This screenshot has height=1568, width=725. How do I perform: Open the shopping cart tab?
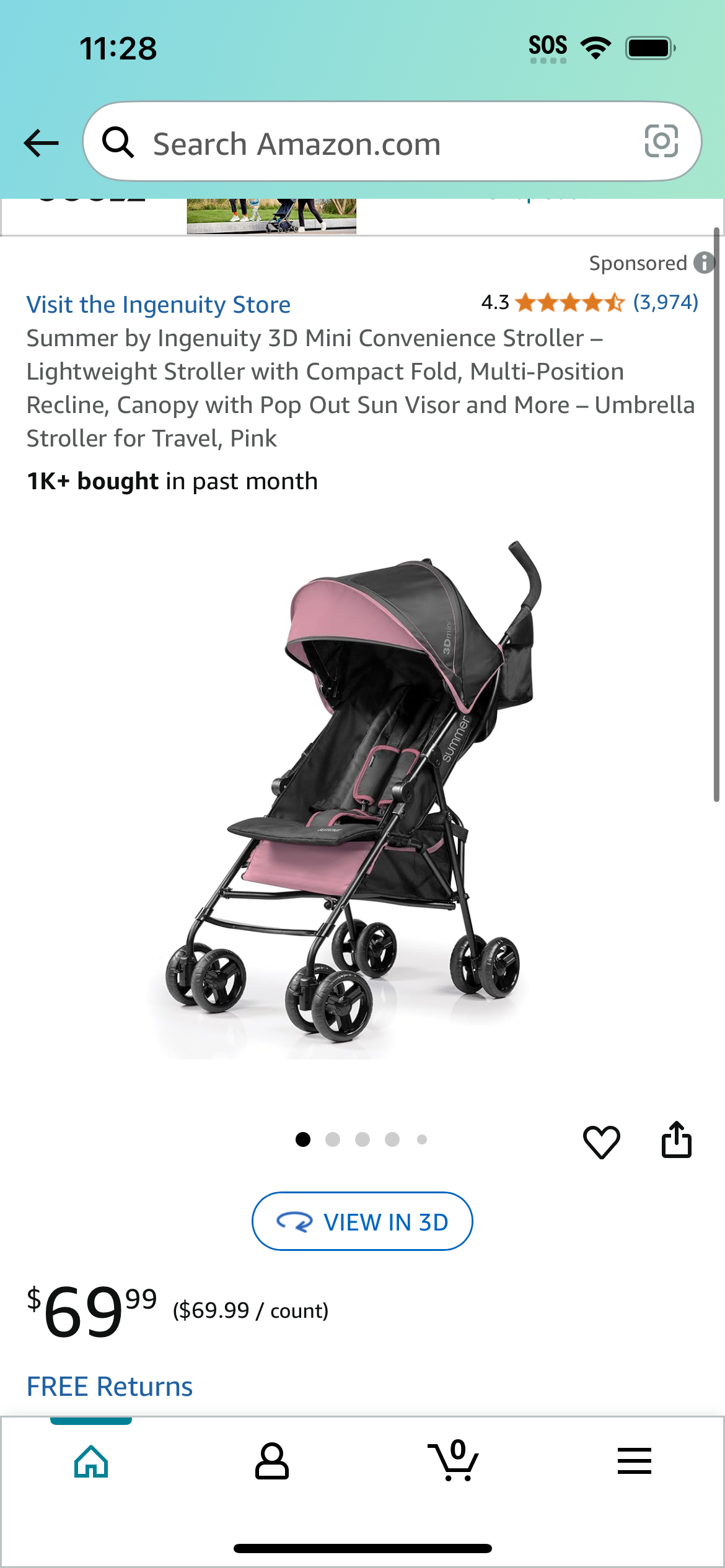point(453,1460)
